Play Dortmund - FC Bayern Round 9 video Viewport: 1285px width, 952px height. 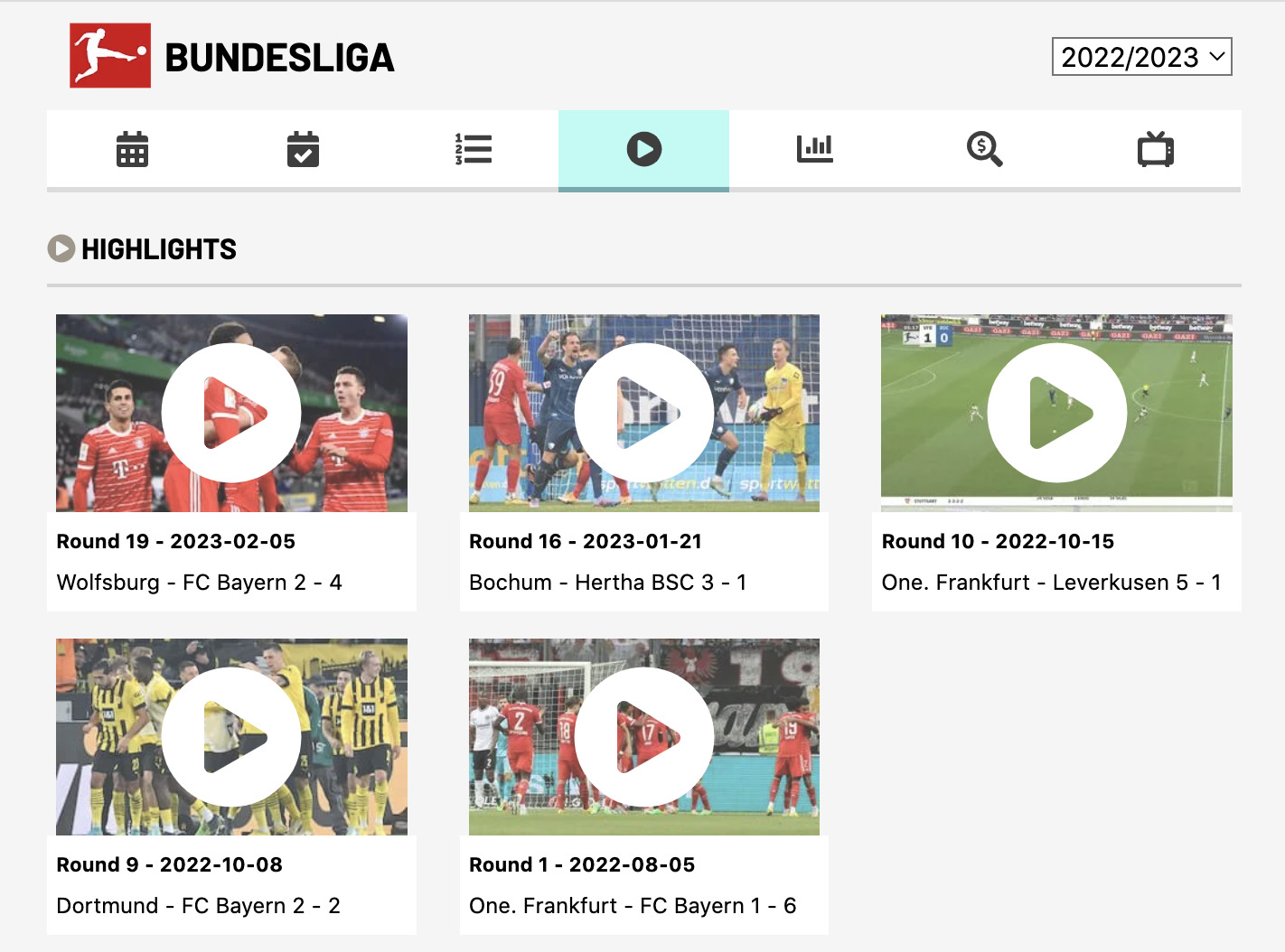(231, 737)
